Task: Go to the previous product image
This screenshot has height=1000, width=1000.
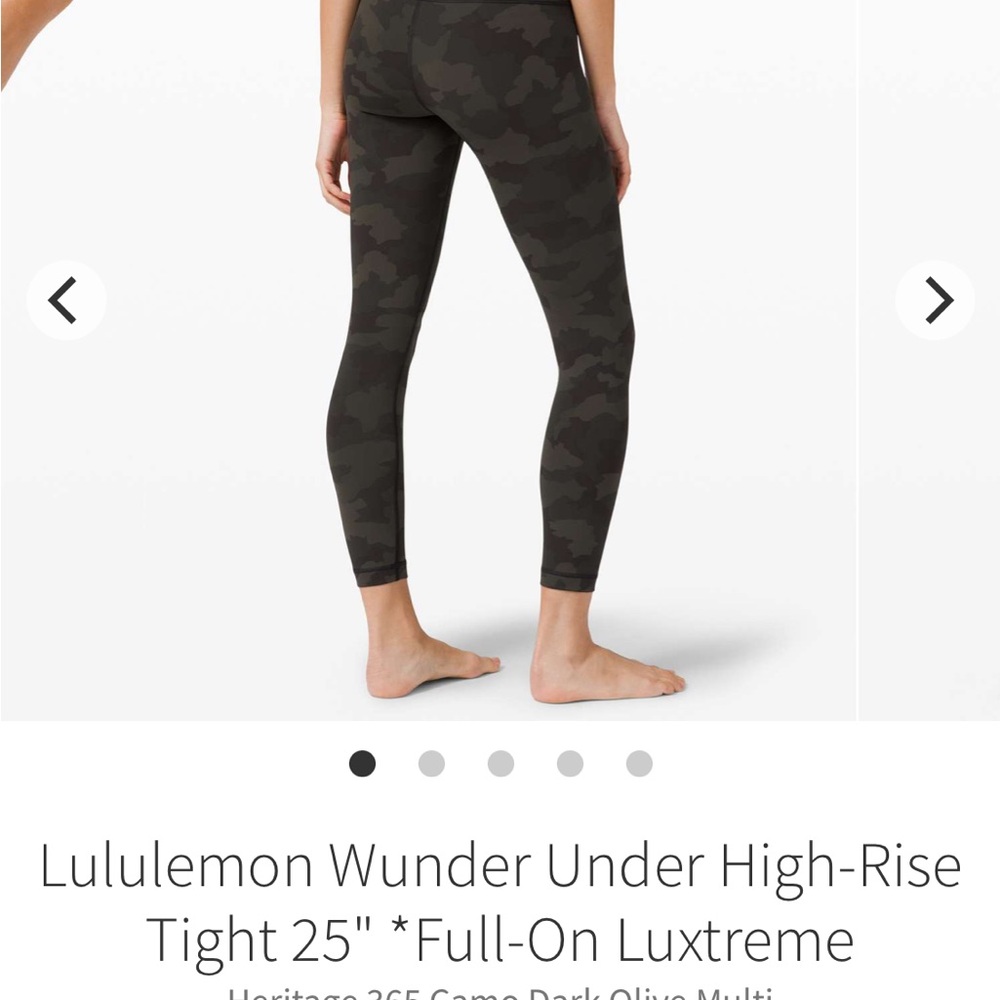Action: (x=65, y=300)
